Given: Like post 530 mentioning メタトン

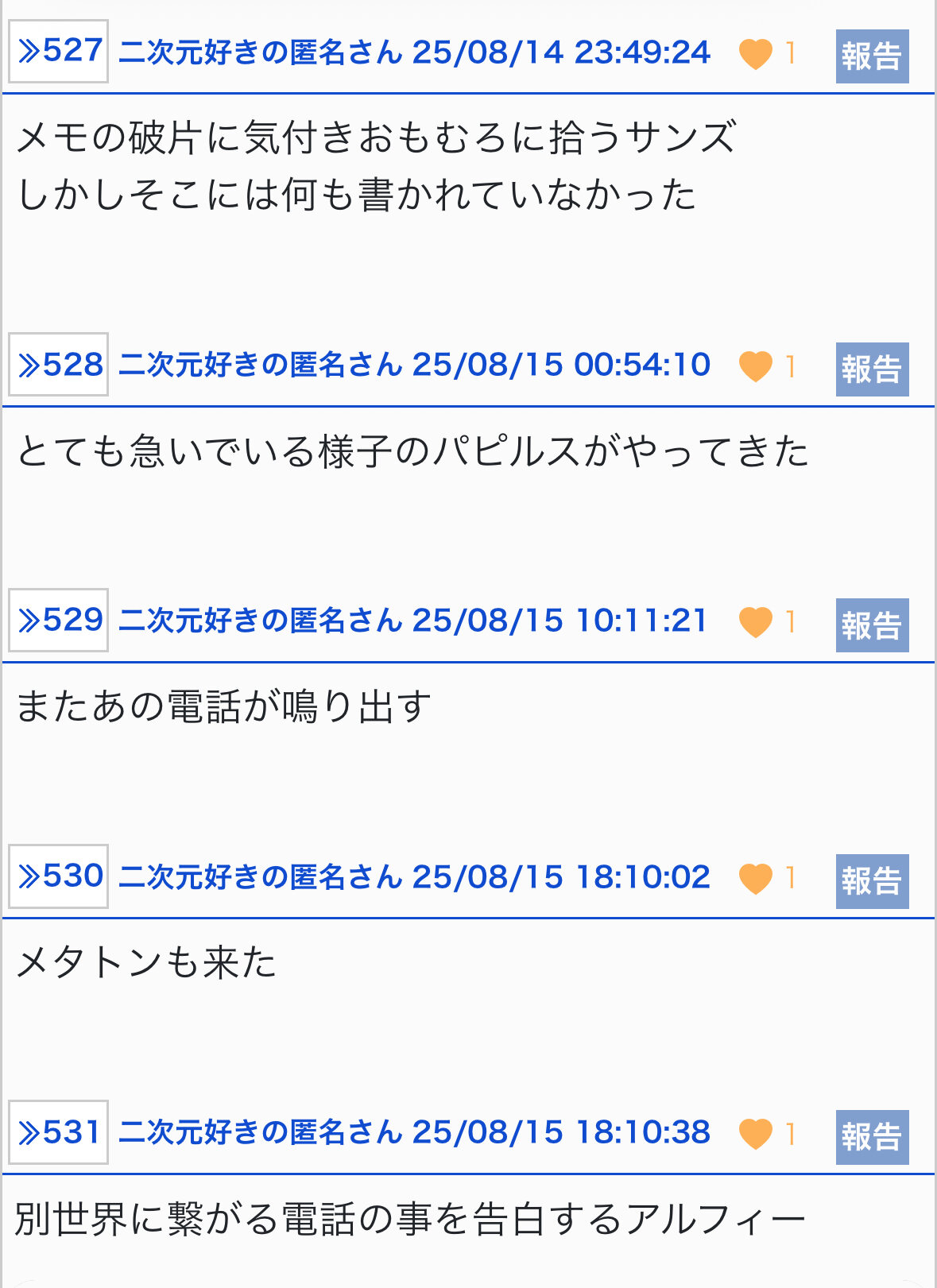Looking at the screenshot, I should pos(755,879).
